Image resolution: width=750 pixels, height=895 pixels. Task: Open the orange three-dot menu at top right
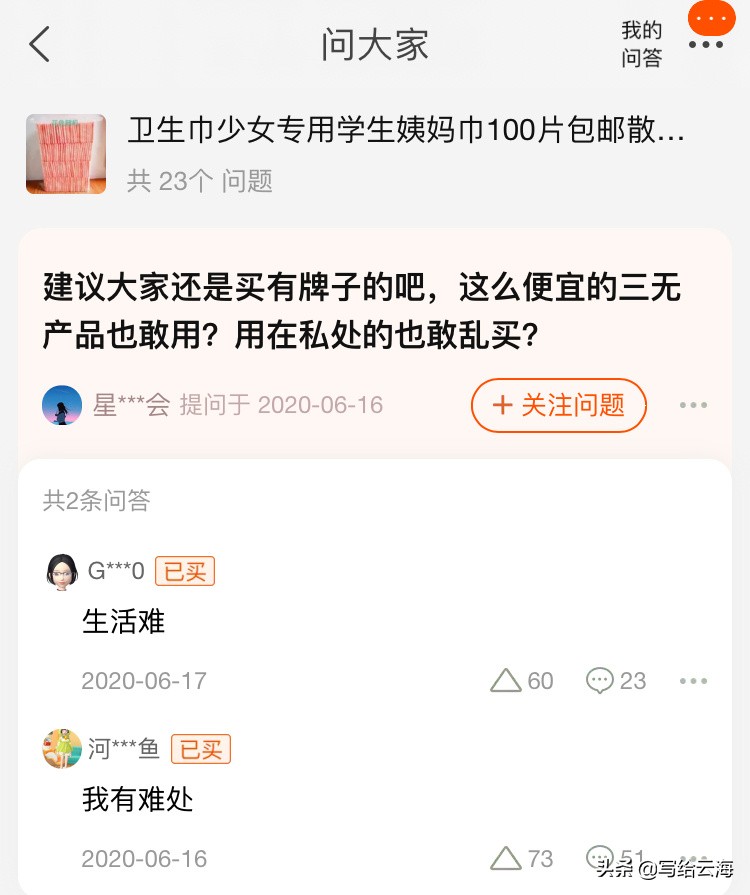tap(710, 18)
